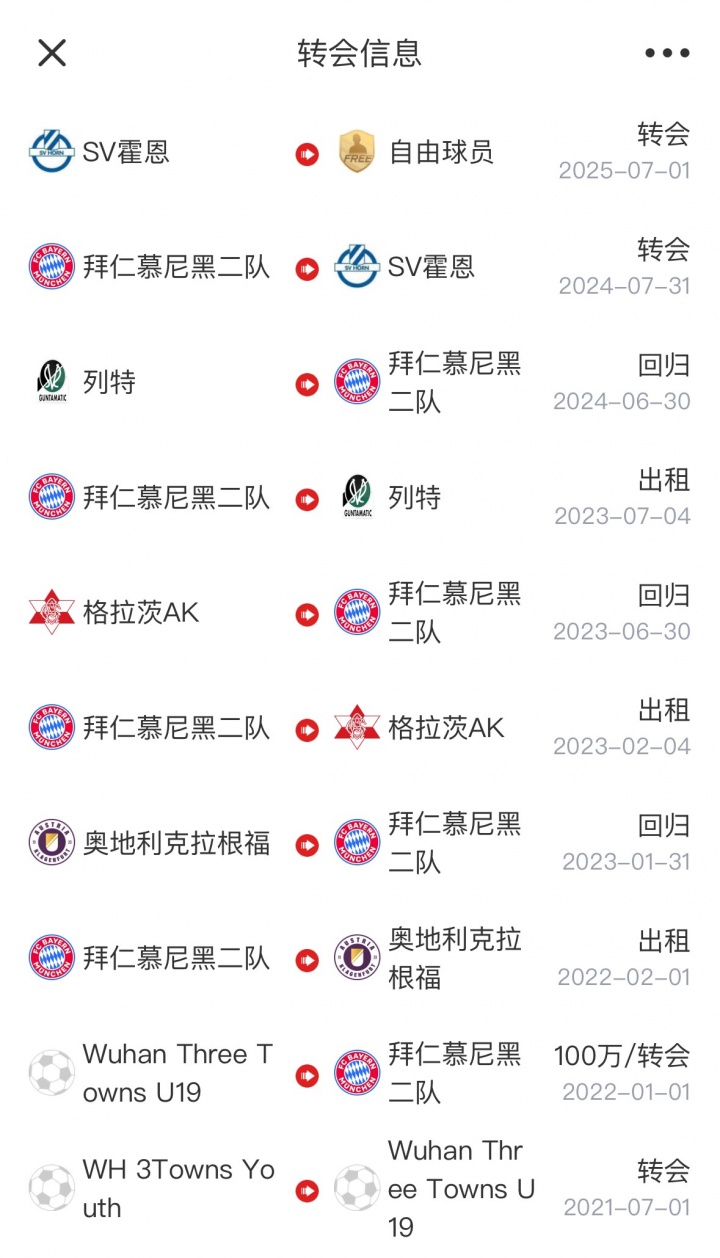Click the 列特 Liefering club logo
This screenshot has height=1258, width=720.
pyautogui.click(x=50, y=381)
